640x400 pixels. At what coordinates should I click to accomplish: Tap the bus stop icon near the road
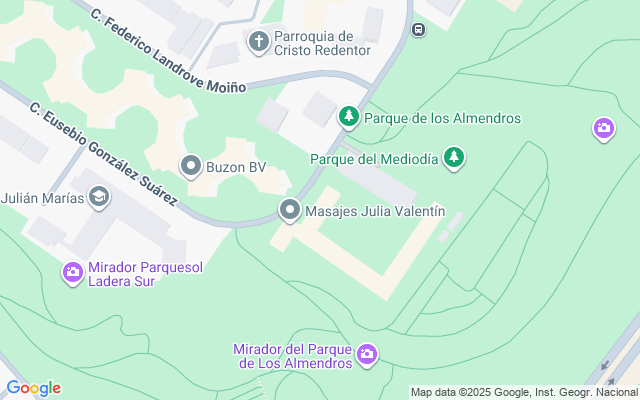[418, 28]
